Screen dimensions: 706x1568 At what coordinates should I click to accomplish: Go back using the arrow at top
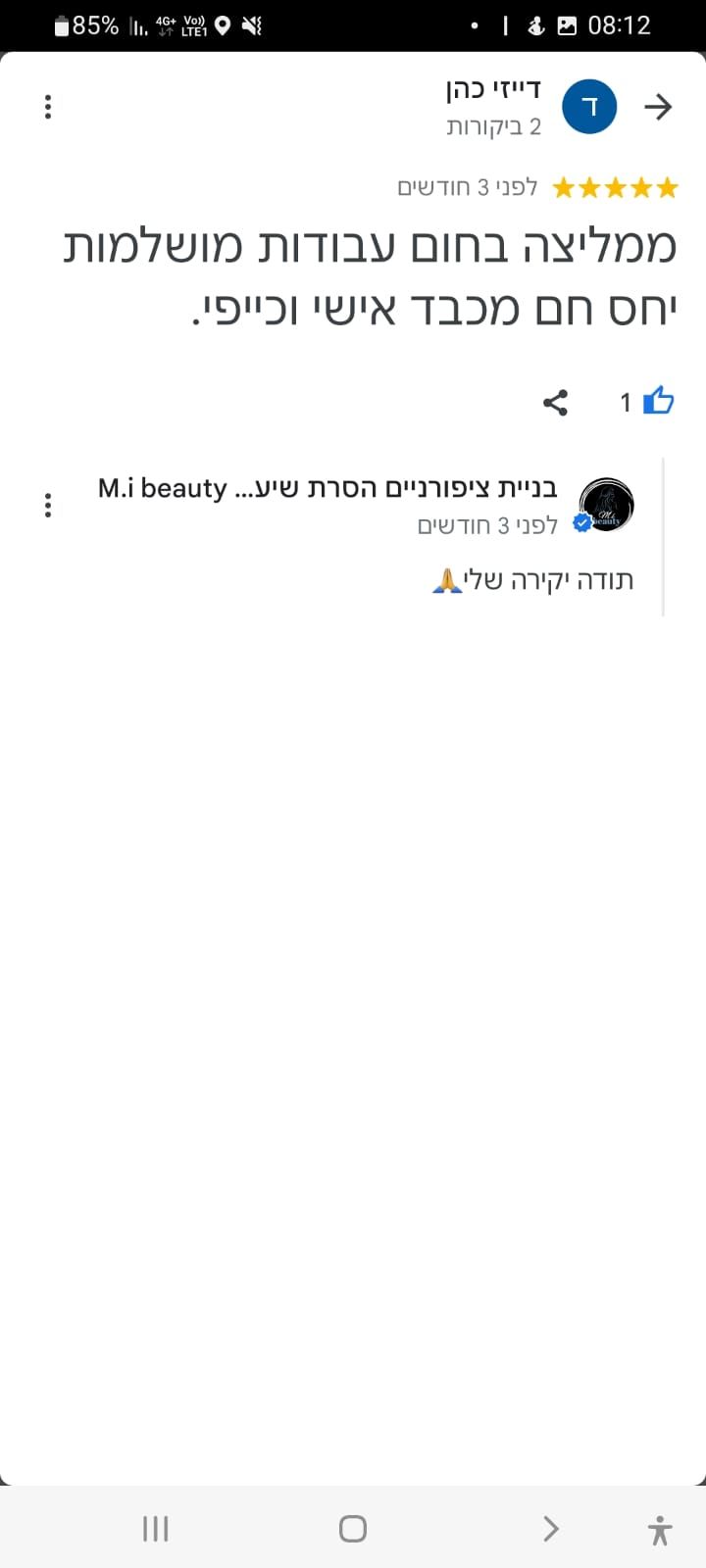click(x=658, y=107)
